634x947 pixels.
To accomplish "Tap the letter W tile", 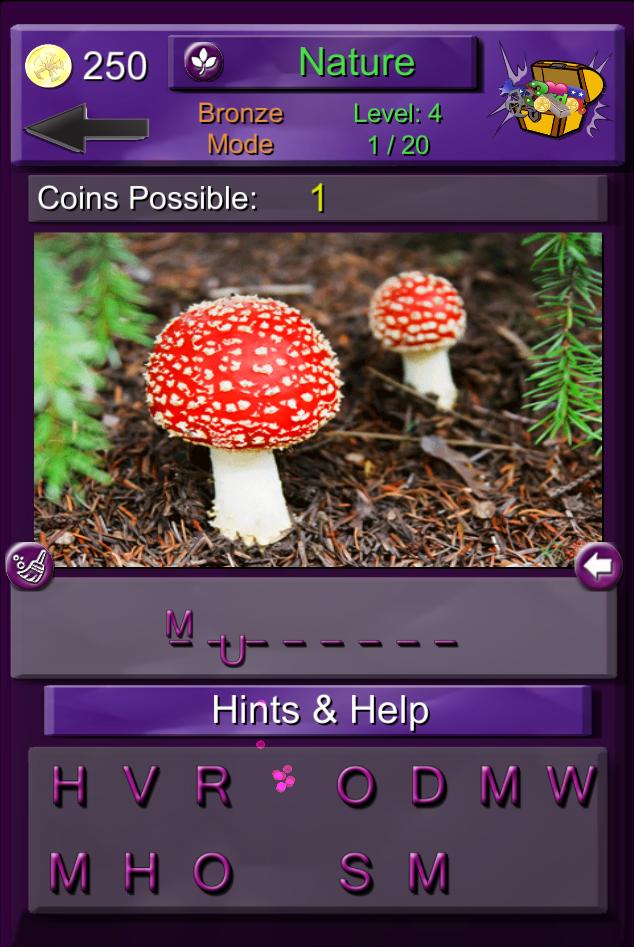I will point(571,786).
